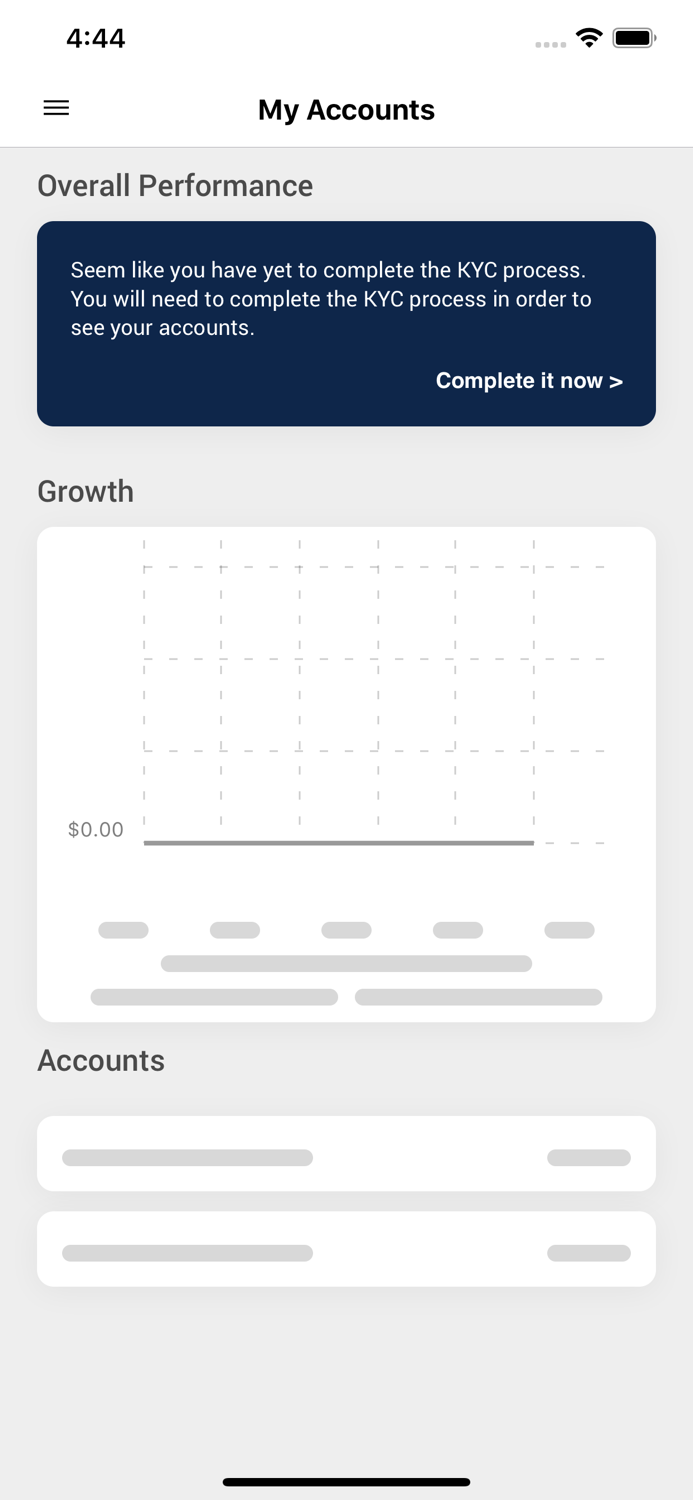Tap the "Complete it now >" link
Viewport: 693px width, 1500px height.
pos(529,381)
